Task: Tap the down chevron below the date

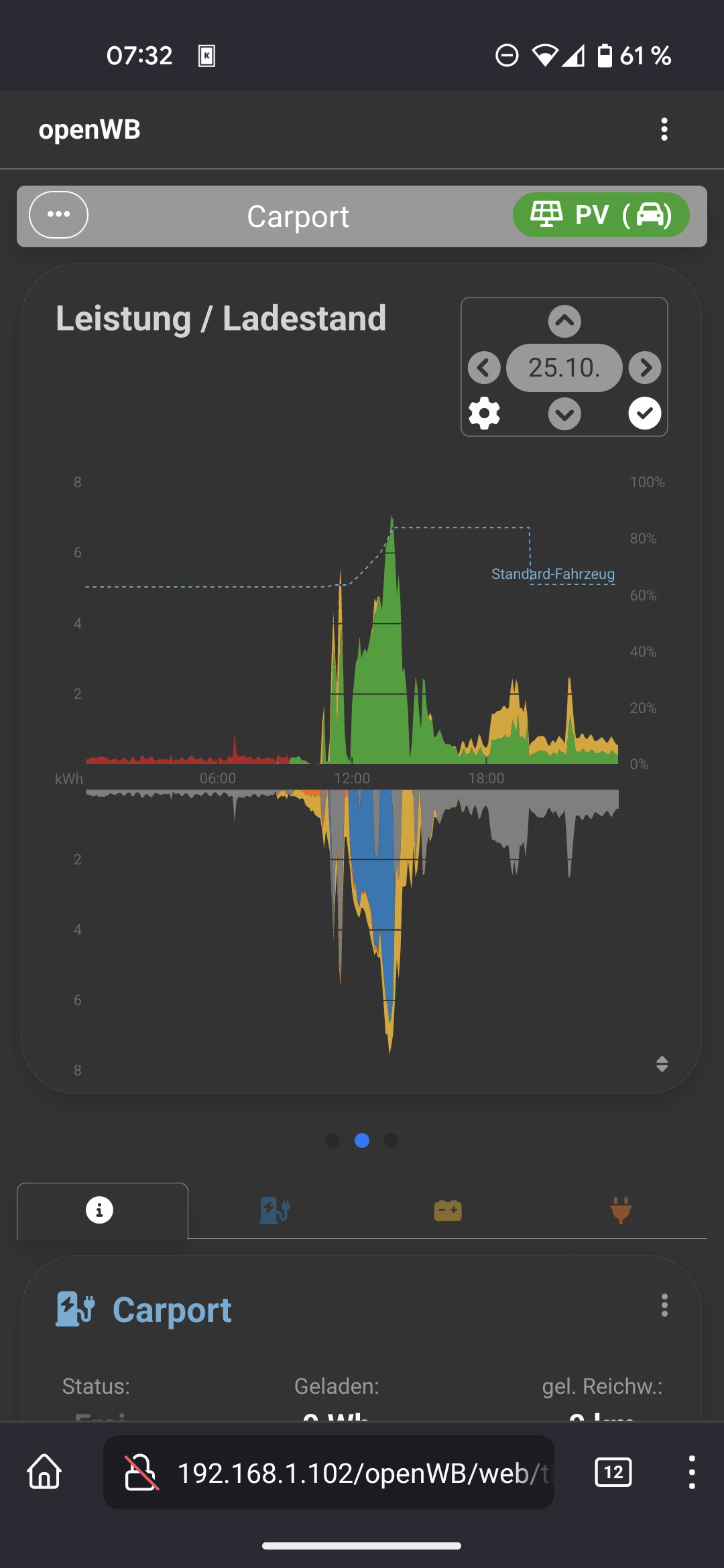Action: click(564, 413)
